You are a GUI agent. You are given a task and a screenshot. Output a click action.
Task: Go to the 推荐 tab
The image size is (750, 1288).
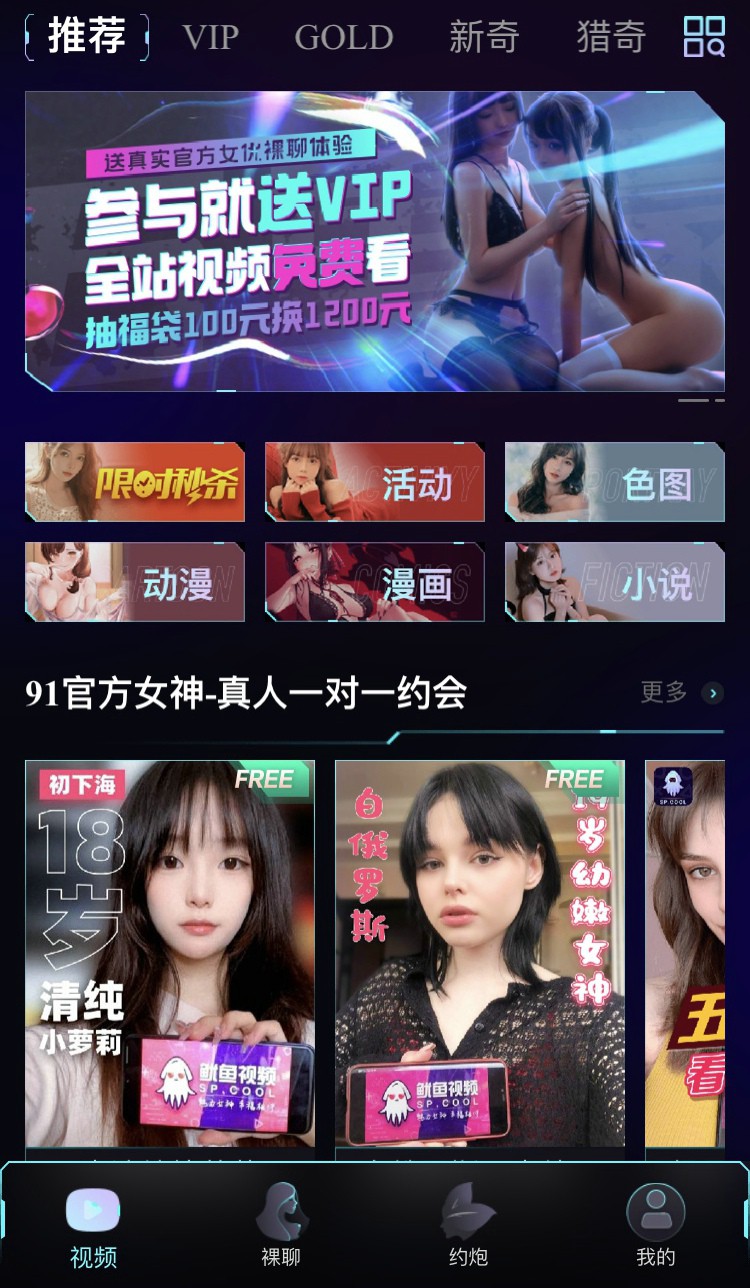pyautogui.click(x=87, y=37)
